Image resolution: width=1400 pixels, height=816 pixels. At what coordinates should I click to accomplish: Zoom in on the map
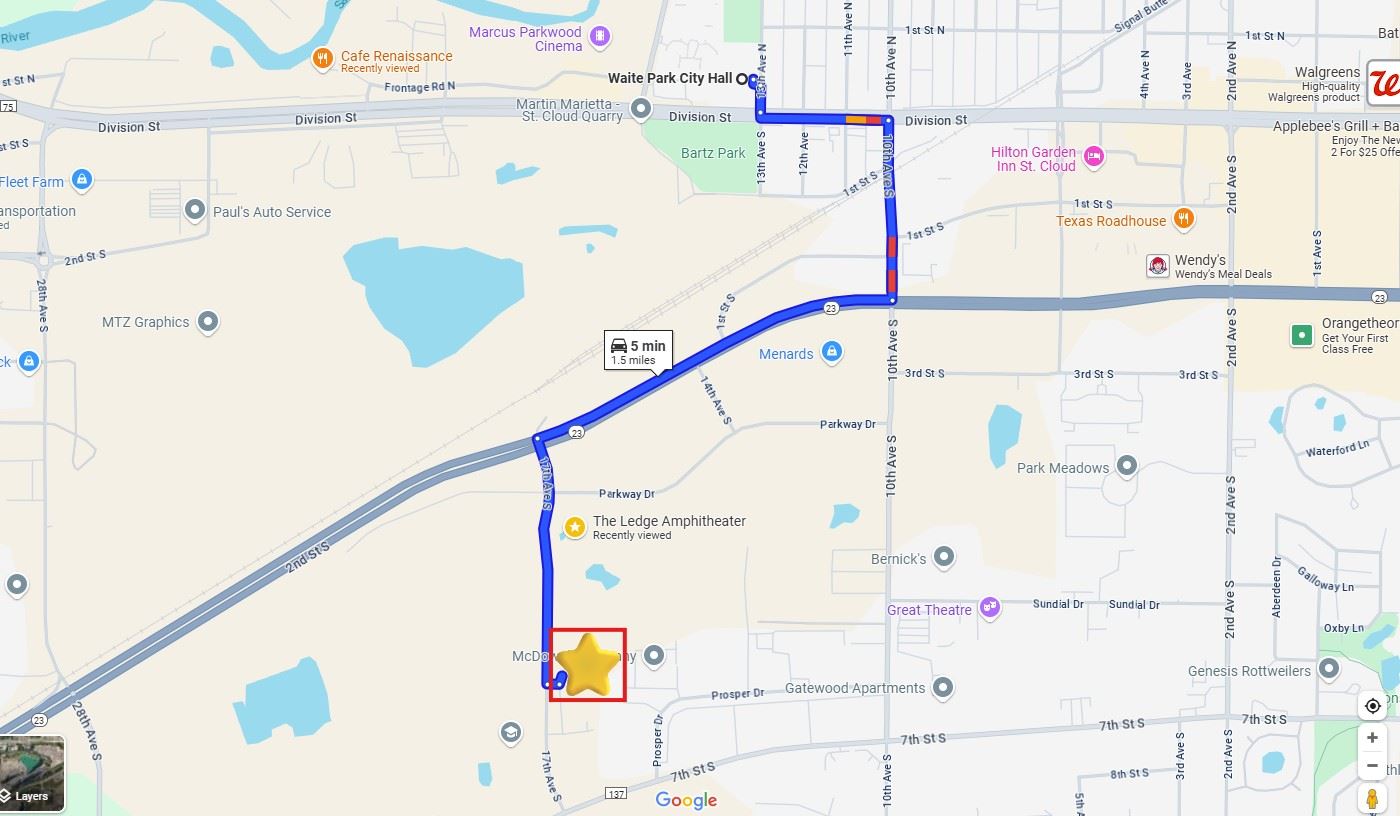pyautogui.click(x=1372, y=738)
